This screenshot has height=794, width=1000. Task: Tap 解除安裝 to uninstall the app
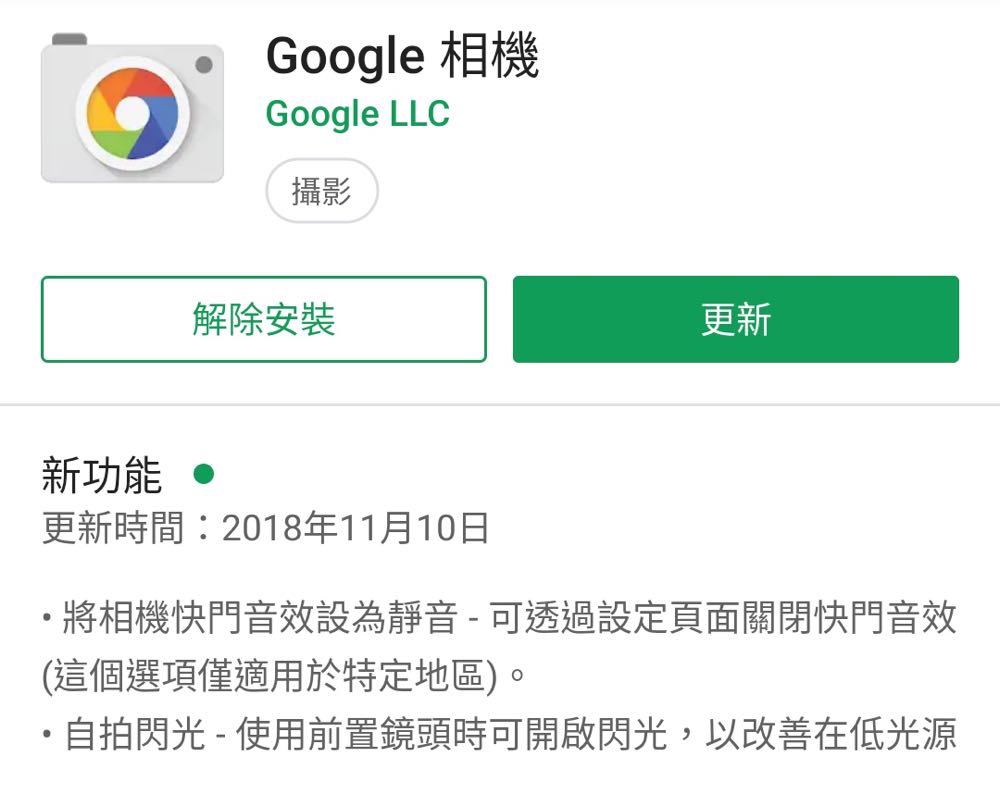[263, 320]
